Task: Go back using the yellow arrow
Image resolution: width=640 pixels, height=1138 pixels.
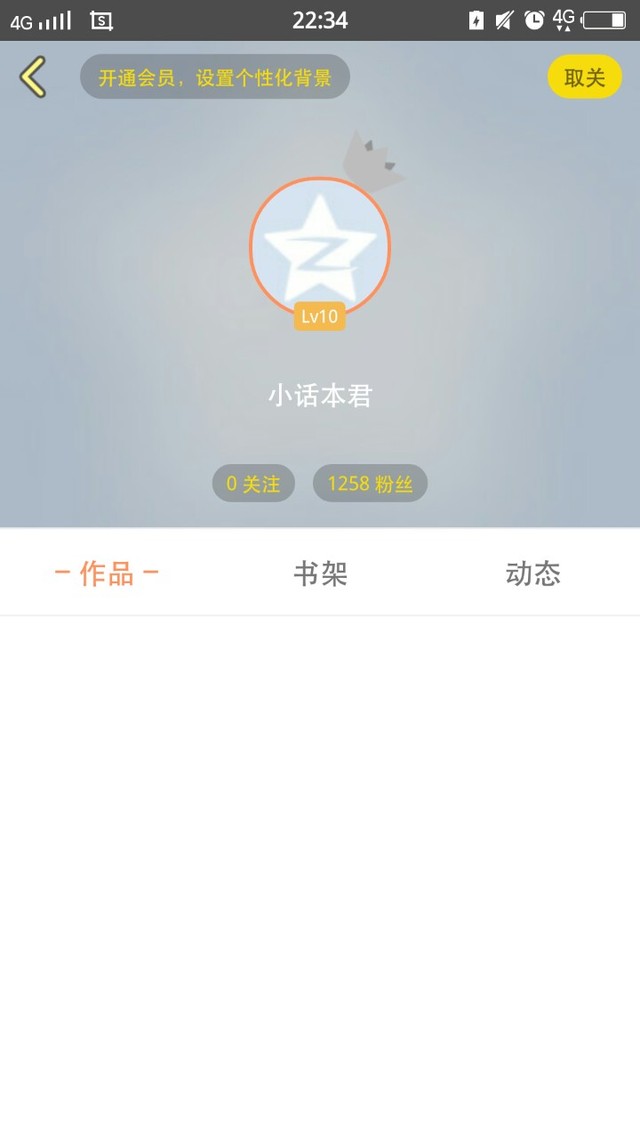Action: coord(33,77)
